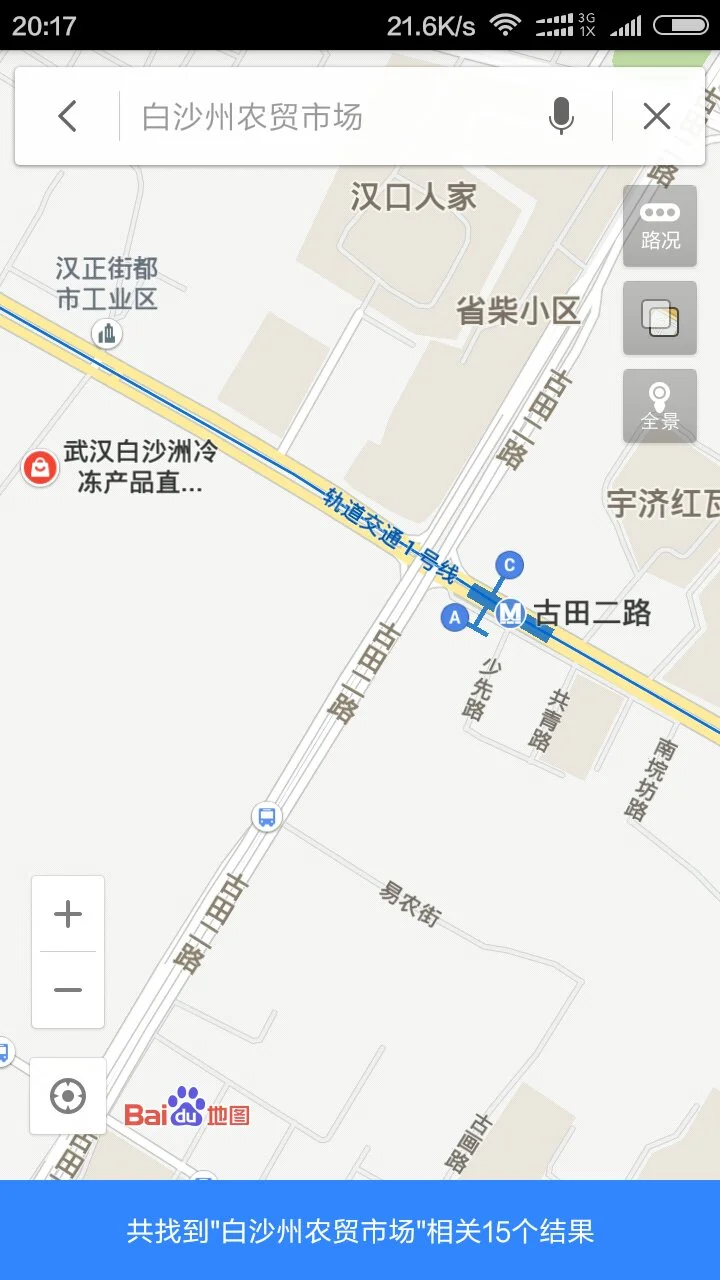720x1280 pixels.
Task: Tap the current location crosshair icon
Action: [67, 1096]
